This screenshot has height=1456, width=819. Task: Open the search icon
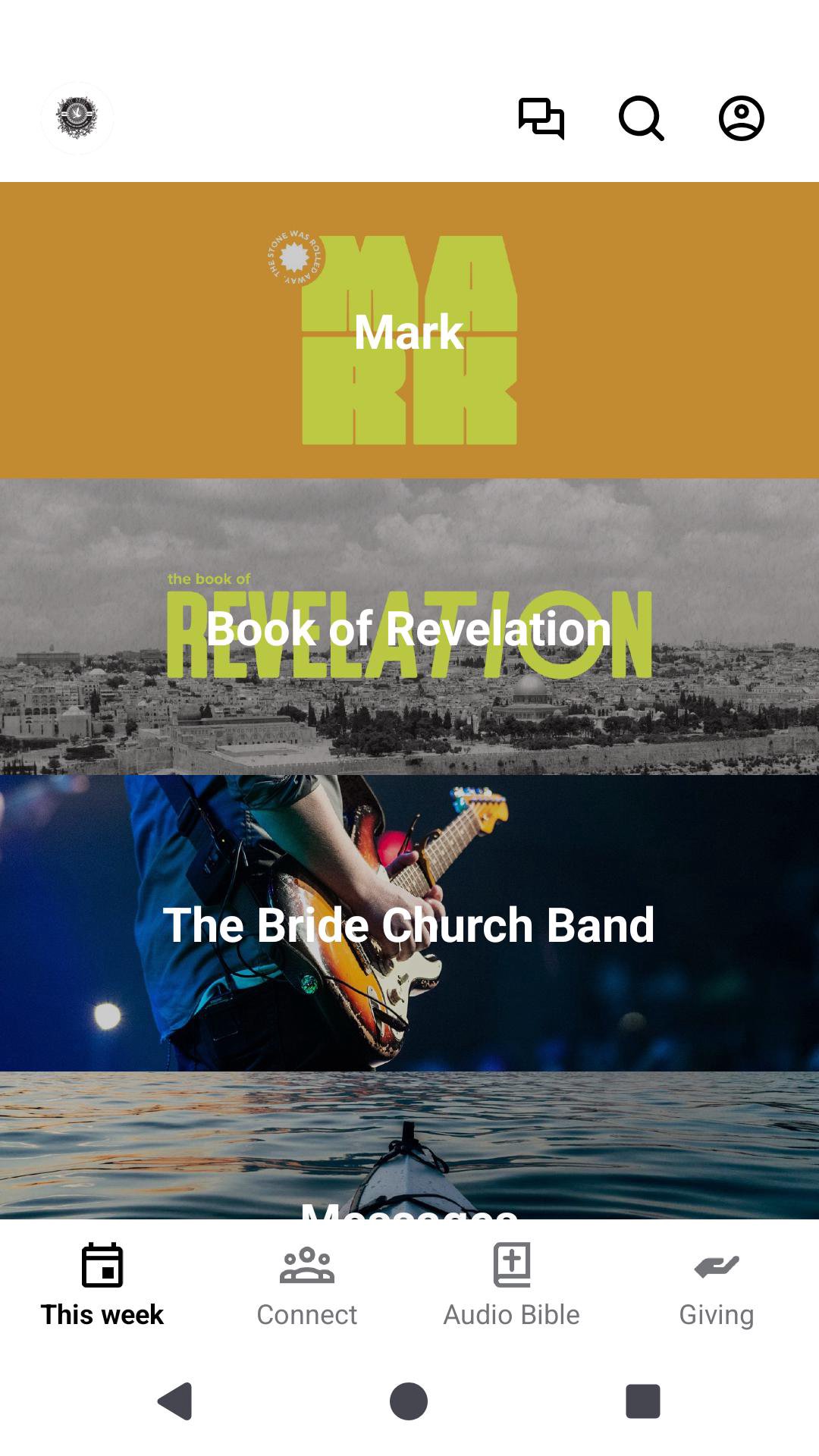[642, 118]
